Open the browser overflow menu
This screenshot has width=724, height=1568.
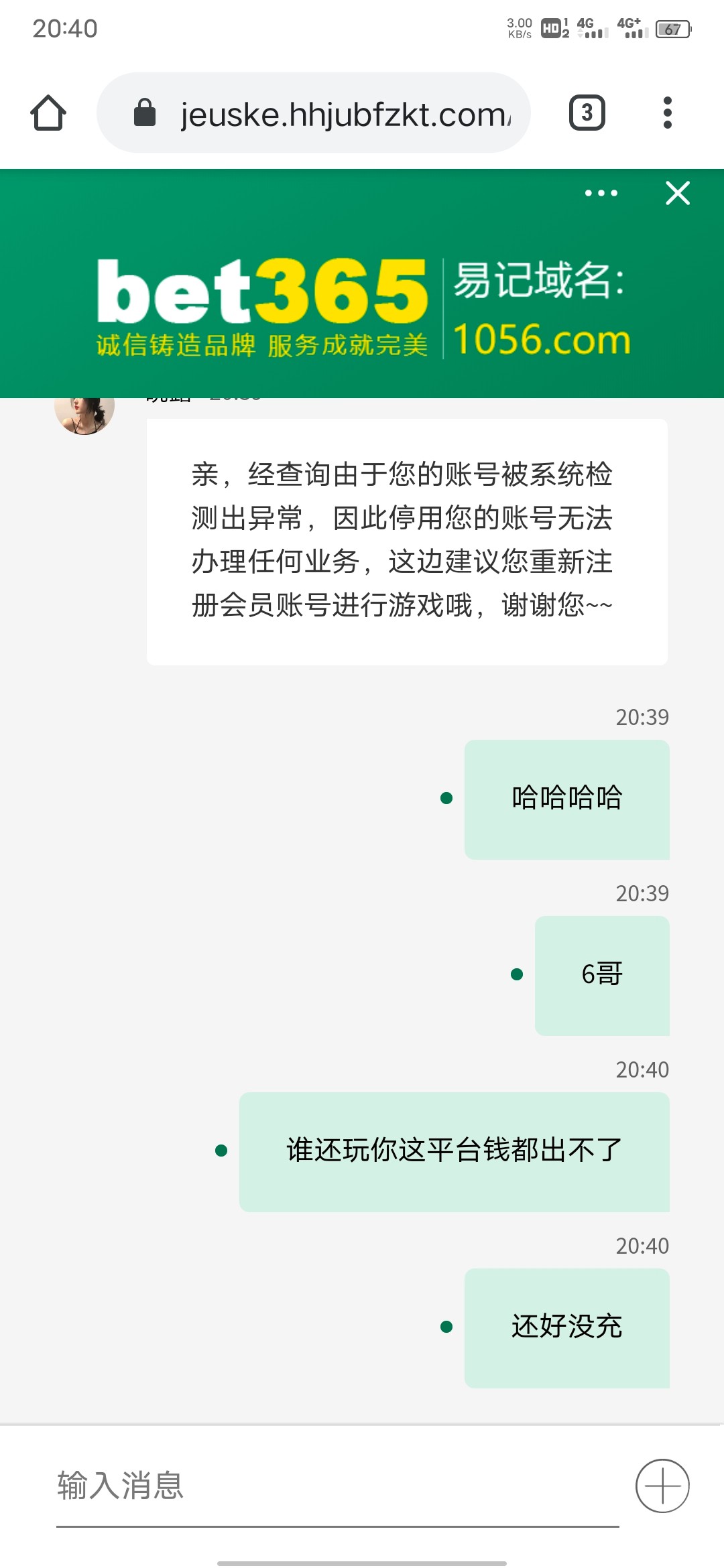[667, 113]
